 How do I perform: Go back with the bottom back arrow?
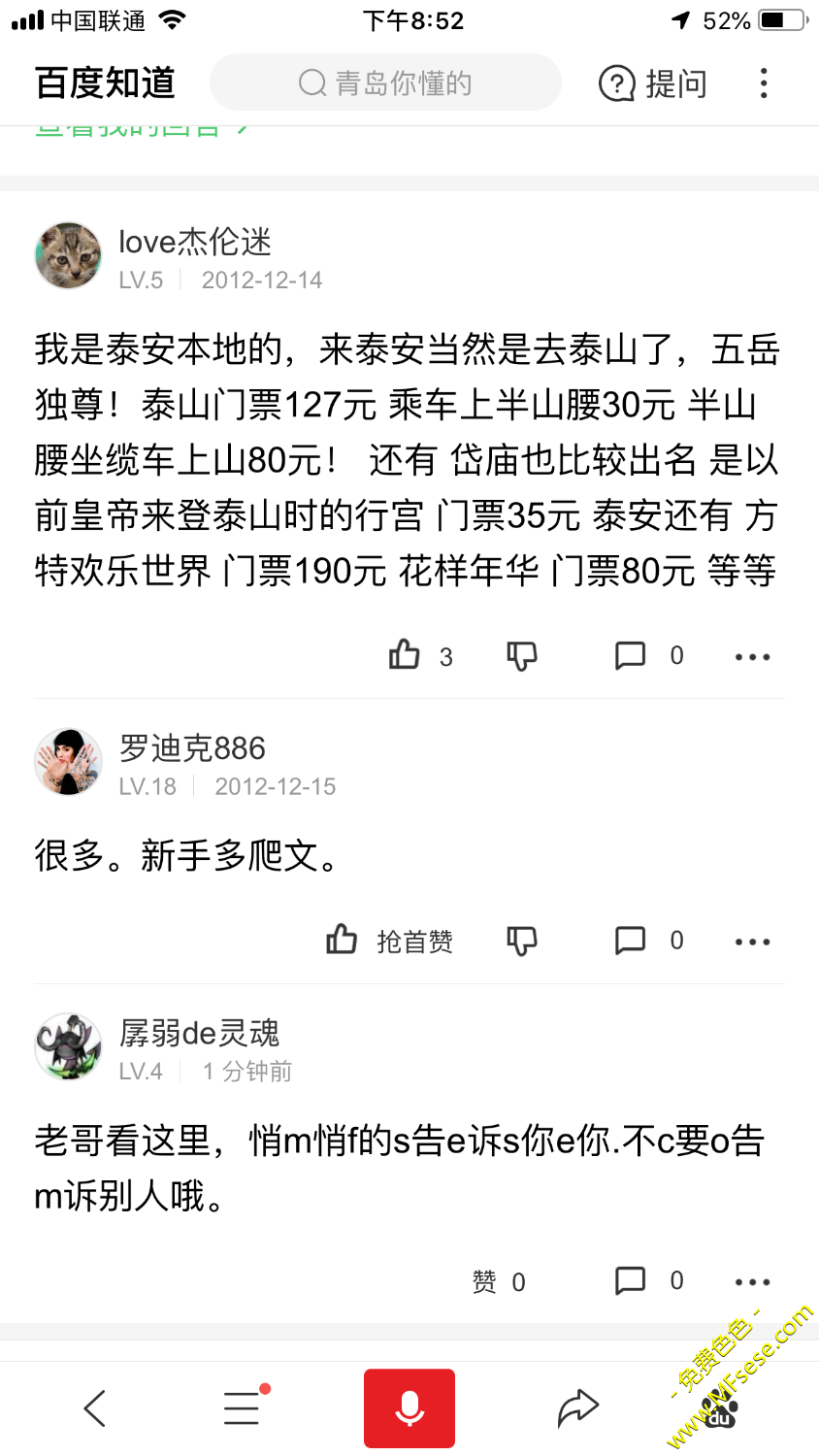point(94,1407)
